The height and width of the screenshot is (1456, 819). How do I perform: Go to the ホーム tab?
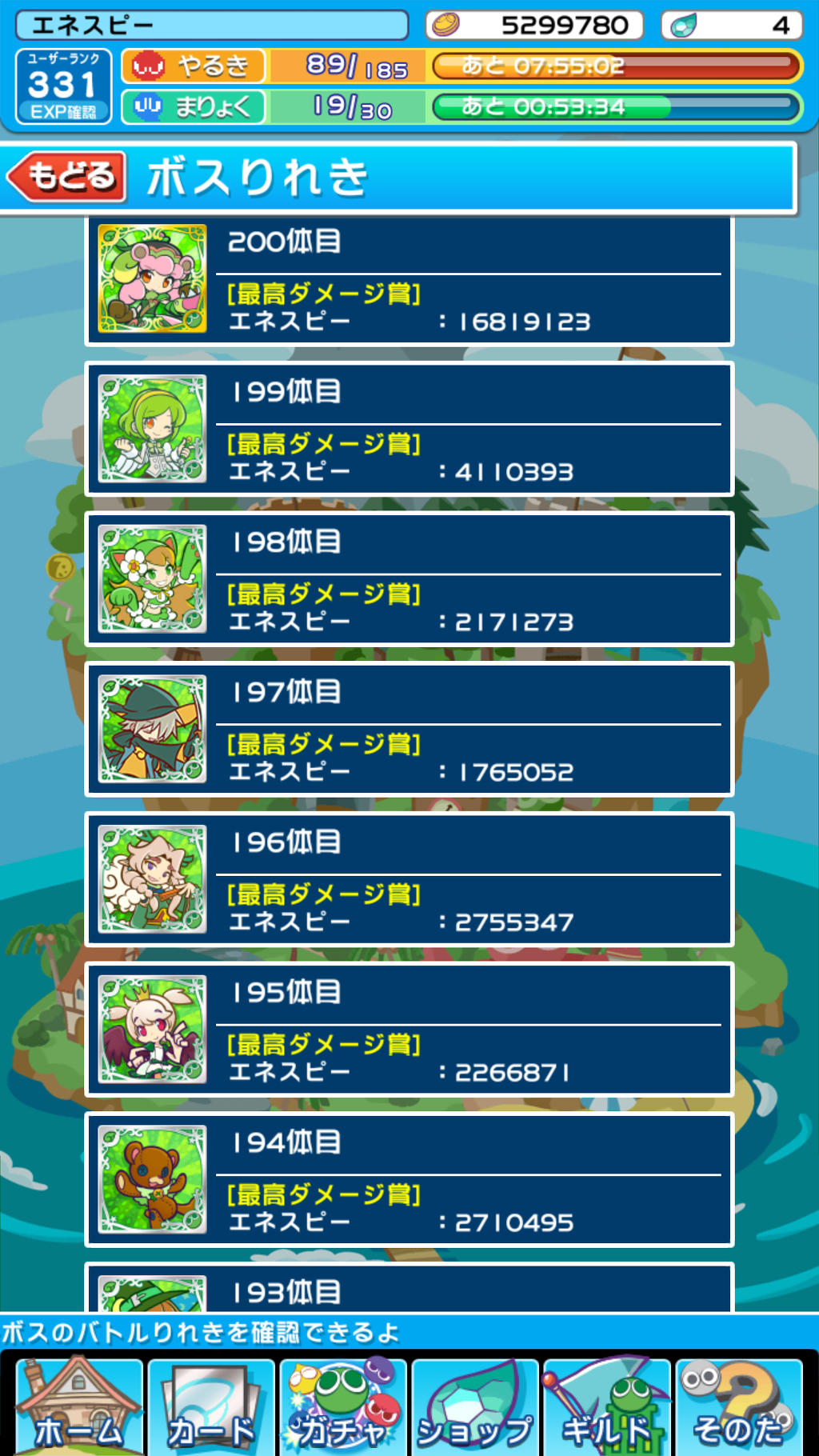click(78, 1406)
